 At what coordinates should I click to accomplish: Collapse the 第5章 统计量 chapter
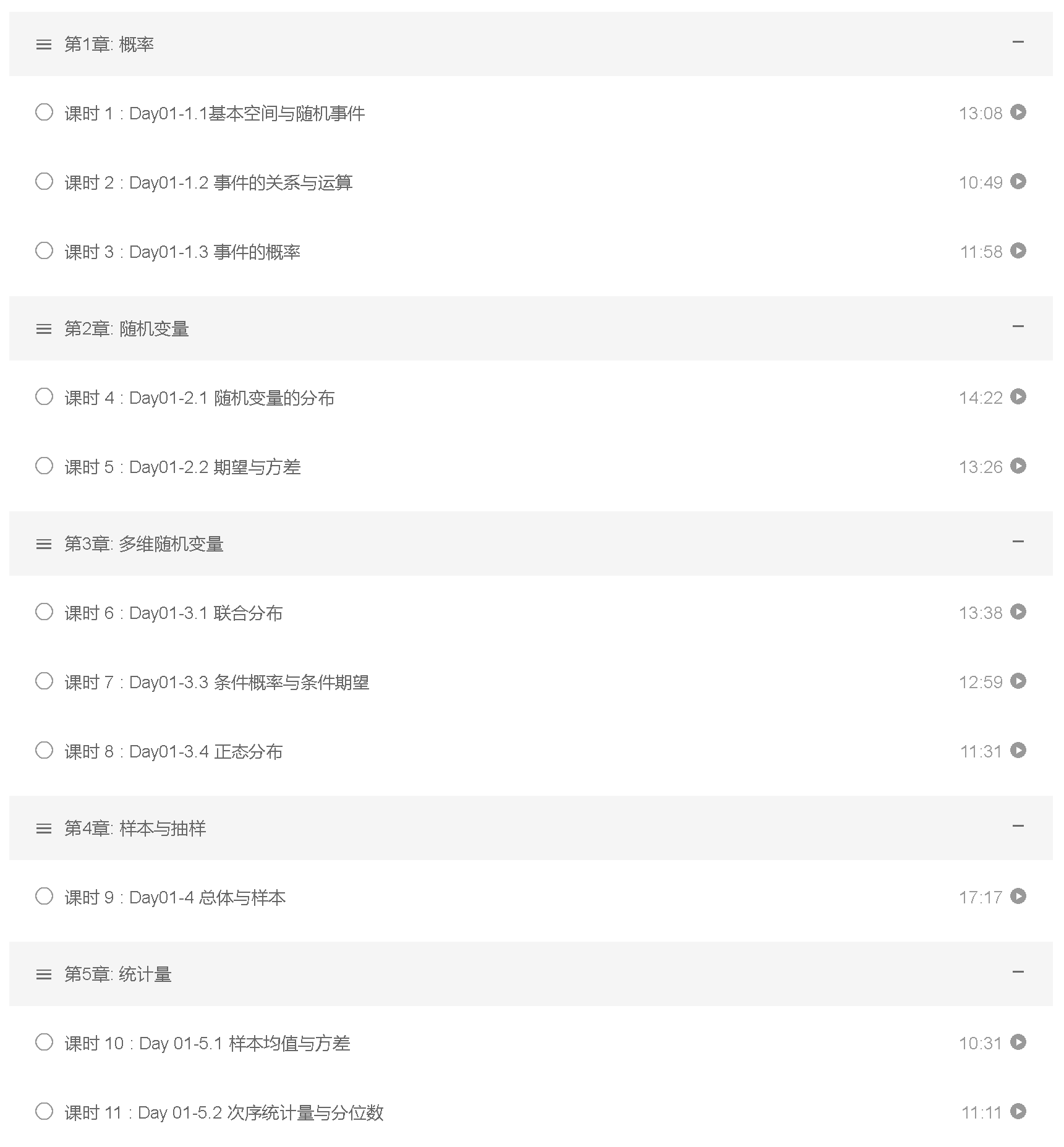1018,972
